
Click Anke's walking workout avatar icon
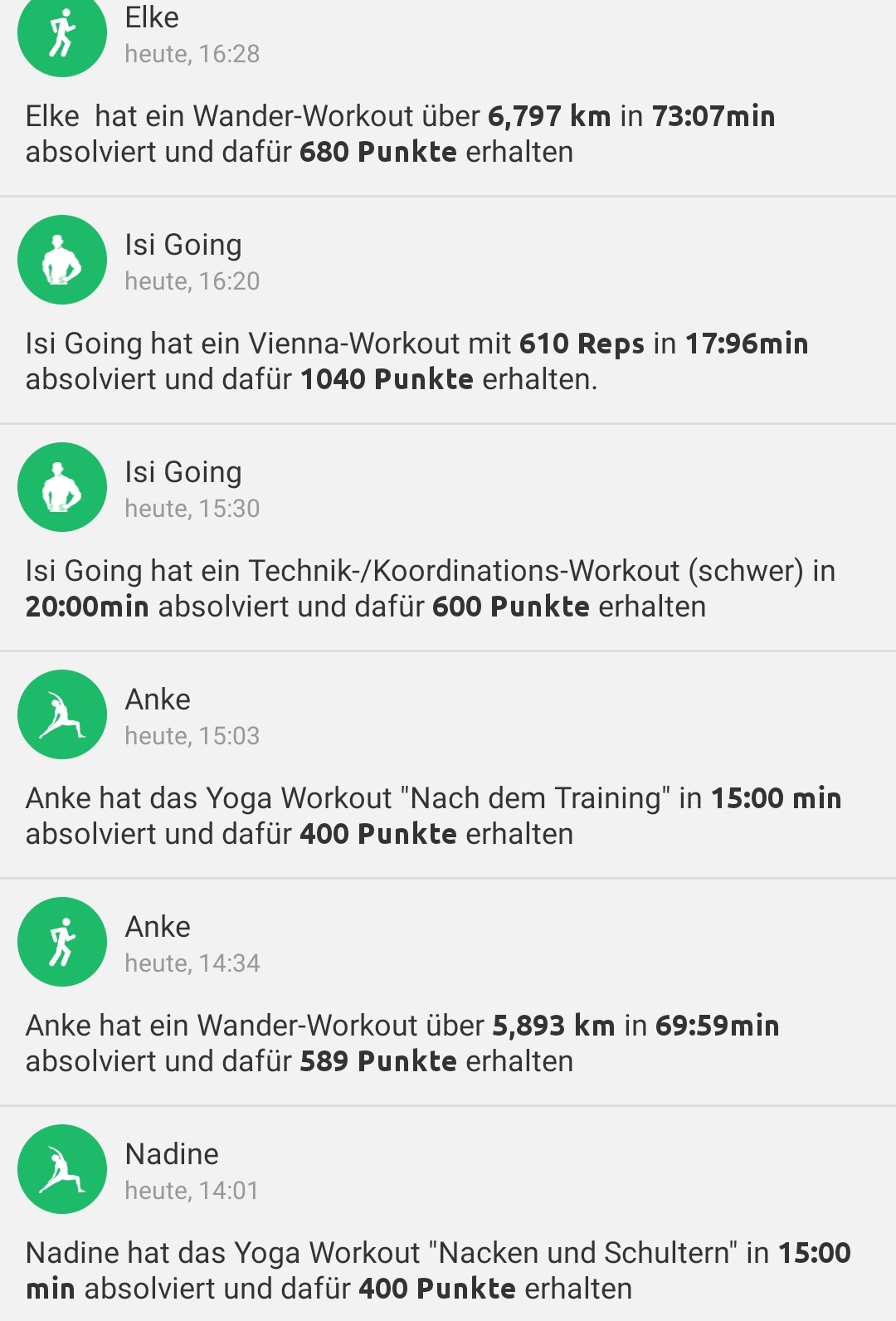[61, 942]
